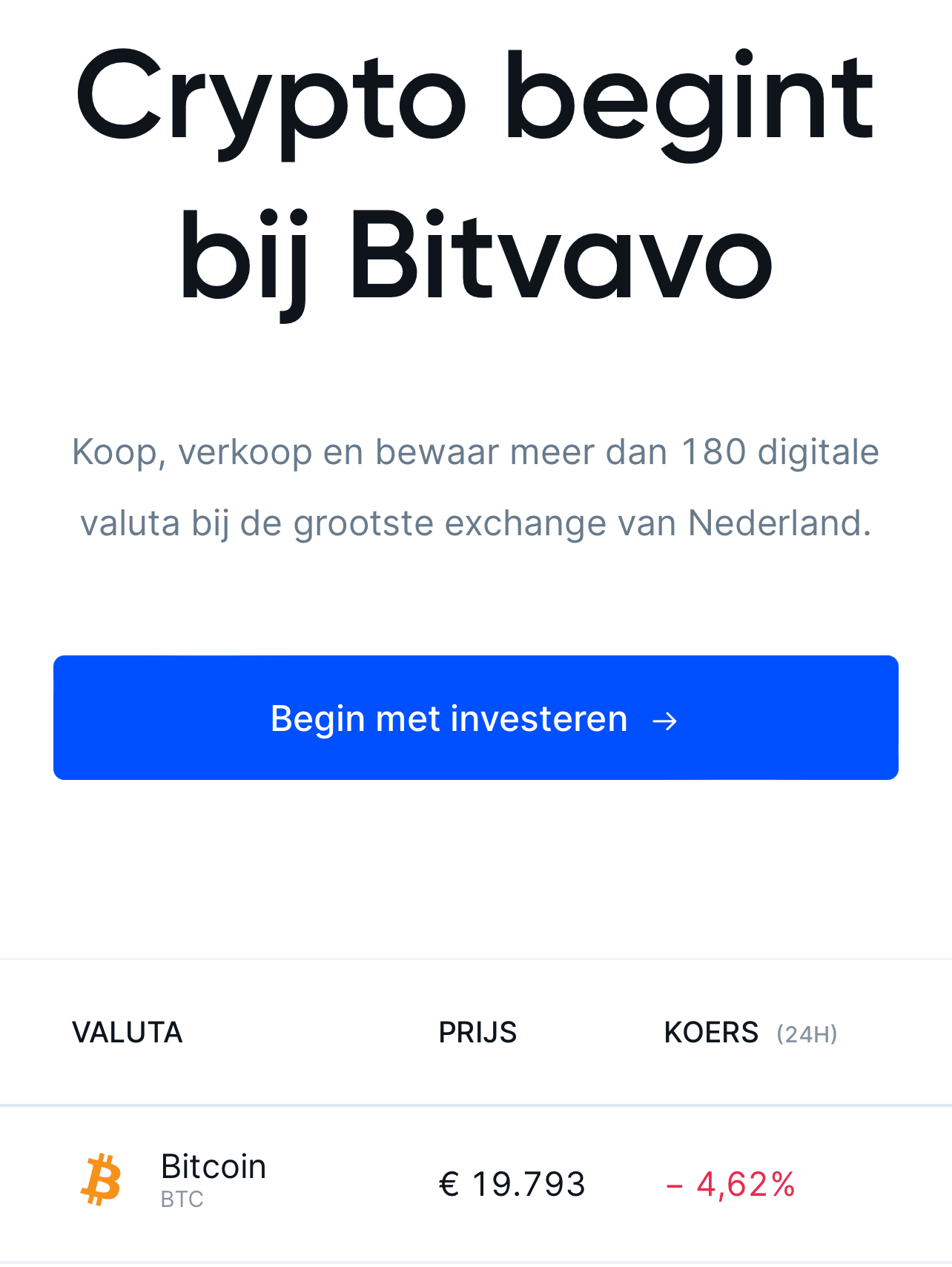The height and width of the screenshot is (1267, 952).
Task: Click the (24H) timeframe label
Action: pos(806,1033)
